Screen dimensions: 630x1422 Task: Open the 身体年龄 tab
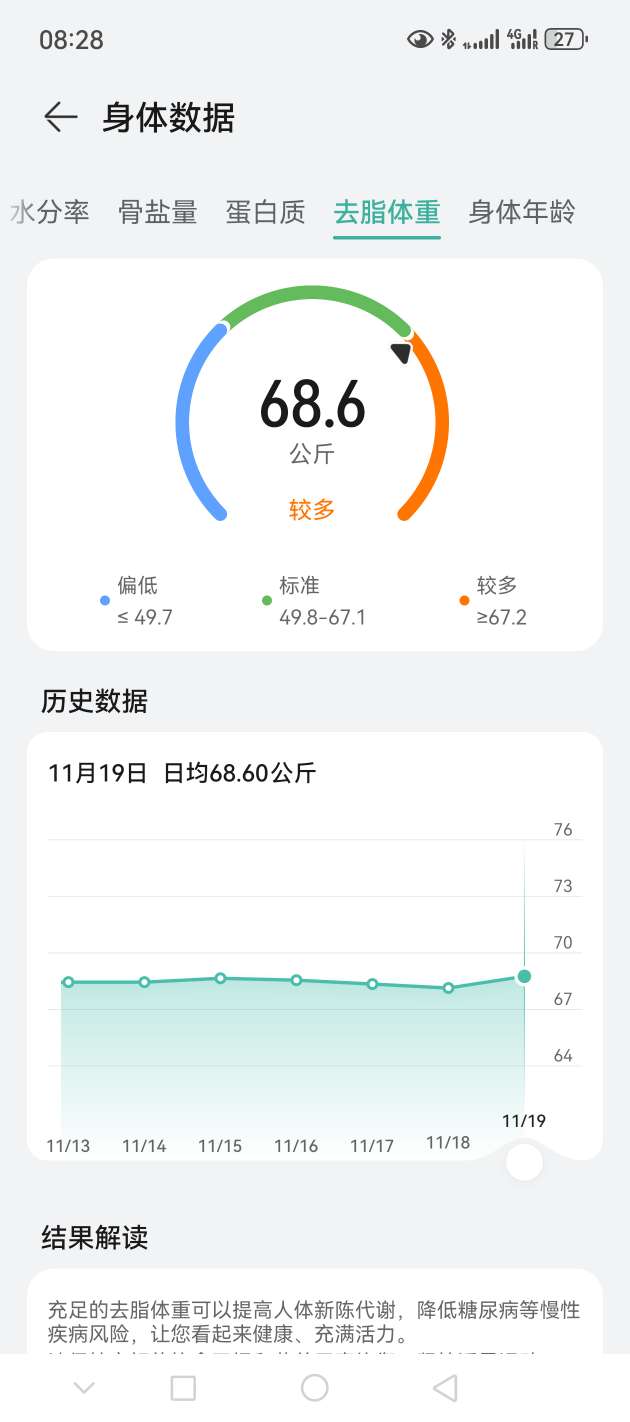coord(522,212)
